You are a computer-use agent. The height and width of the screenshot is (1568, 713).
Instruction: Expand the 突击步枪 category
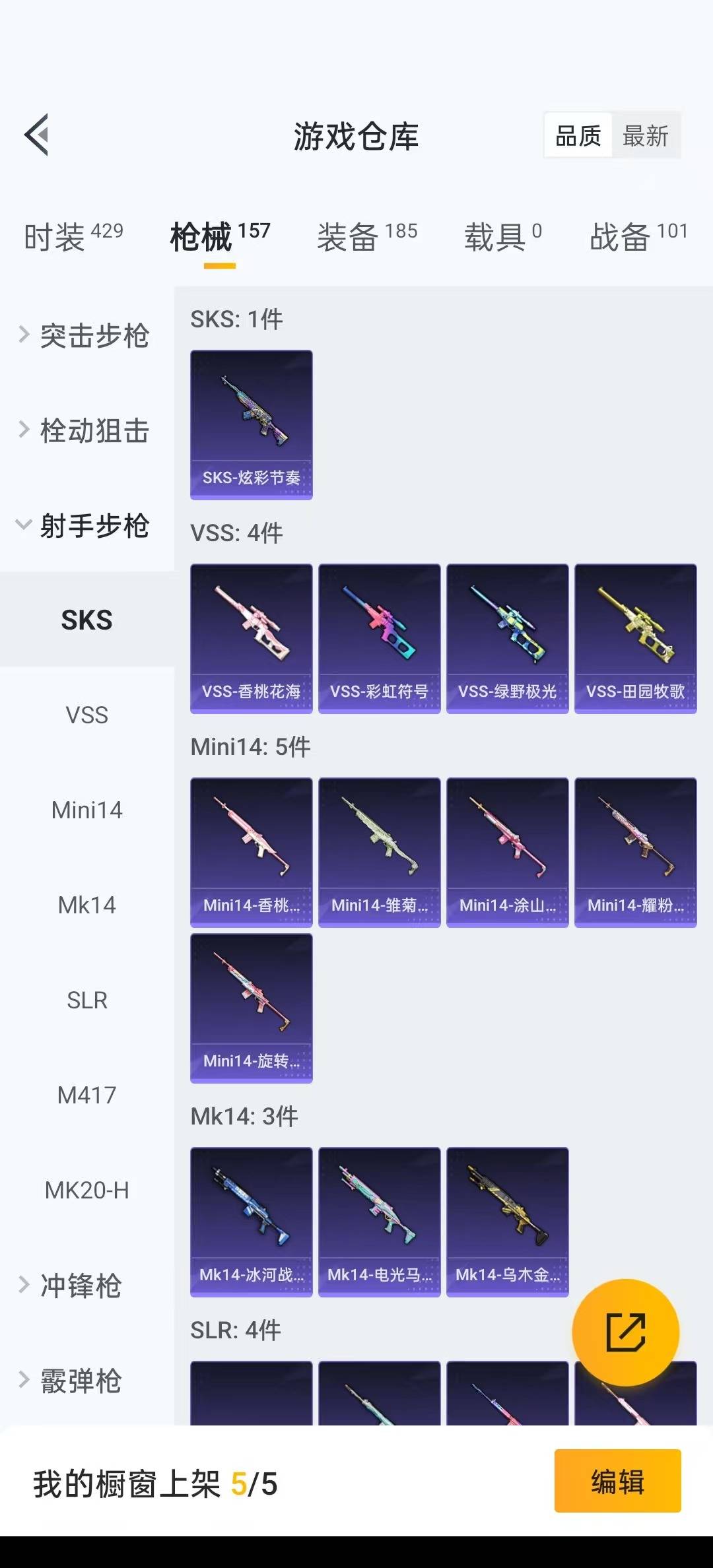(x=86, y=335)
